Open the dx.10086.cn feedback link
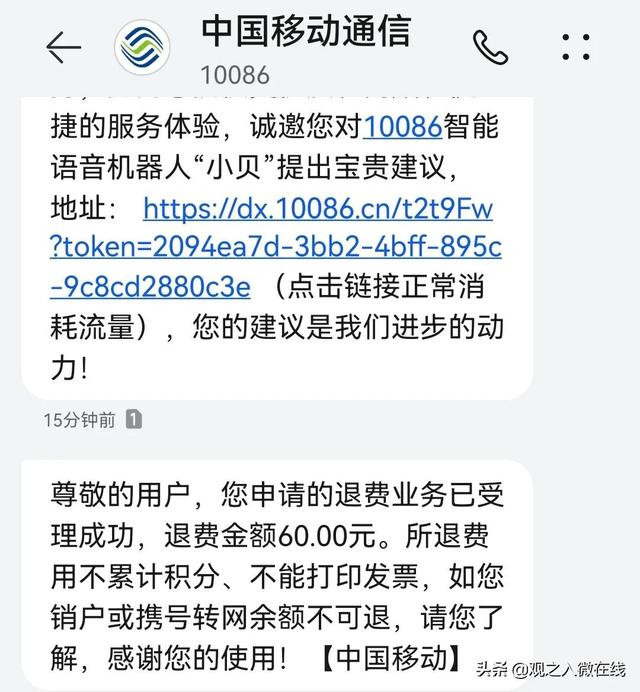Screen dimensions: 640x692 click(318, 209)
